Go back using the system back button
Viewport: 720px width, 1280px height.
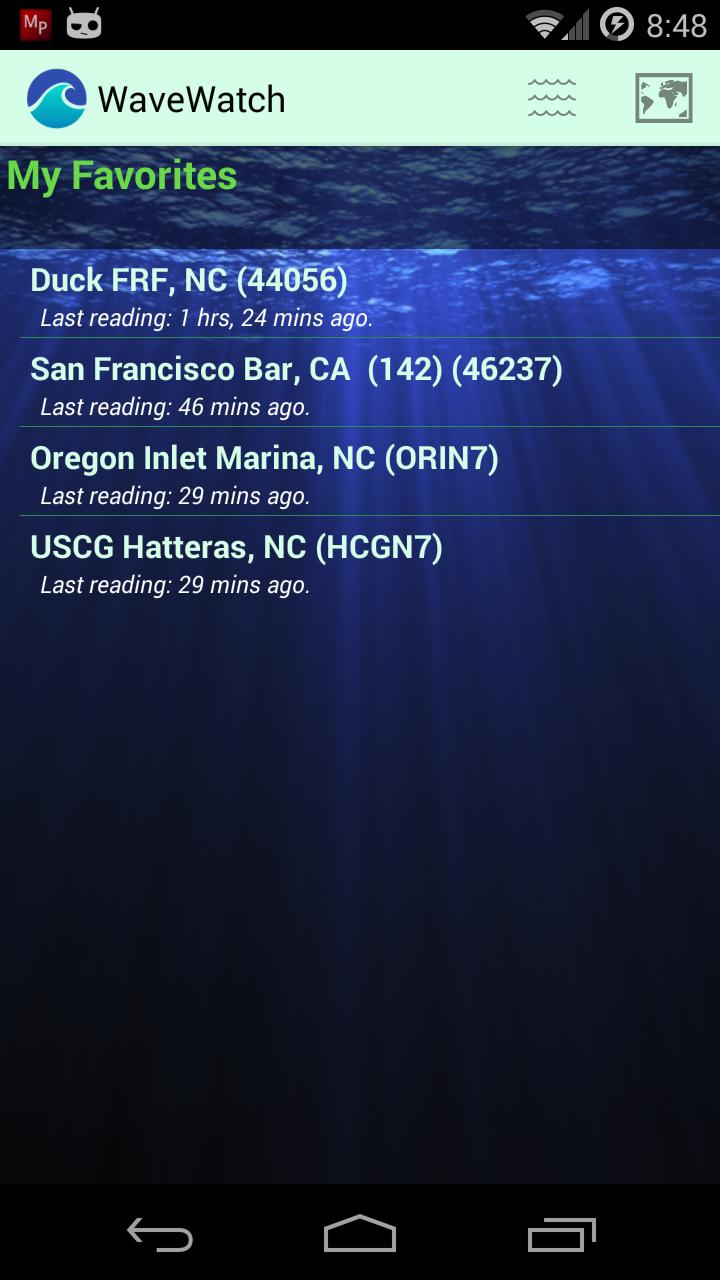pyautogui.click(x=160, y=1235)
